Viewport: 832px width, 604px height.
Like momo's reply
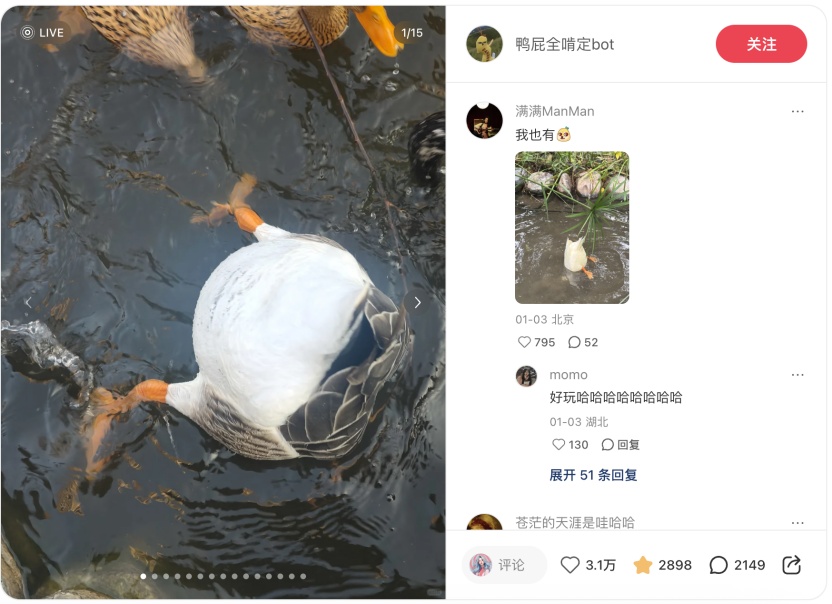click(559, 445)
